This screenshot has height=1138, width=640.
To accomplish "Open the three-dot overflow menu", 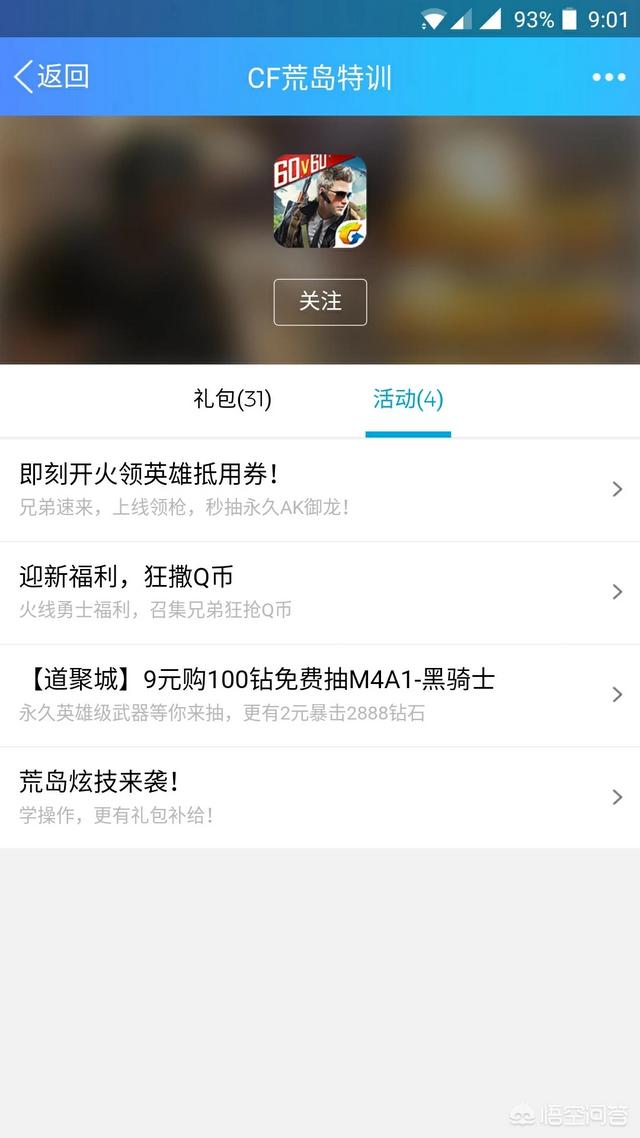I will [x=608, y=77].
